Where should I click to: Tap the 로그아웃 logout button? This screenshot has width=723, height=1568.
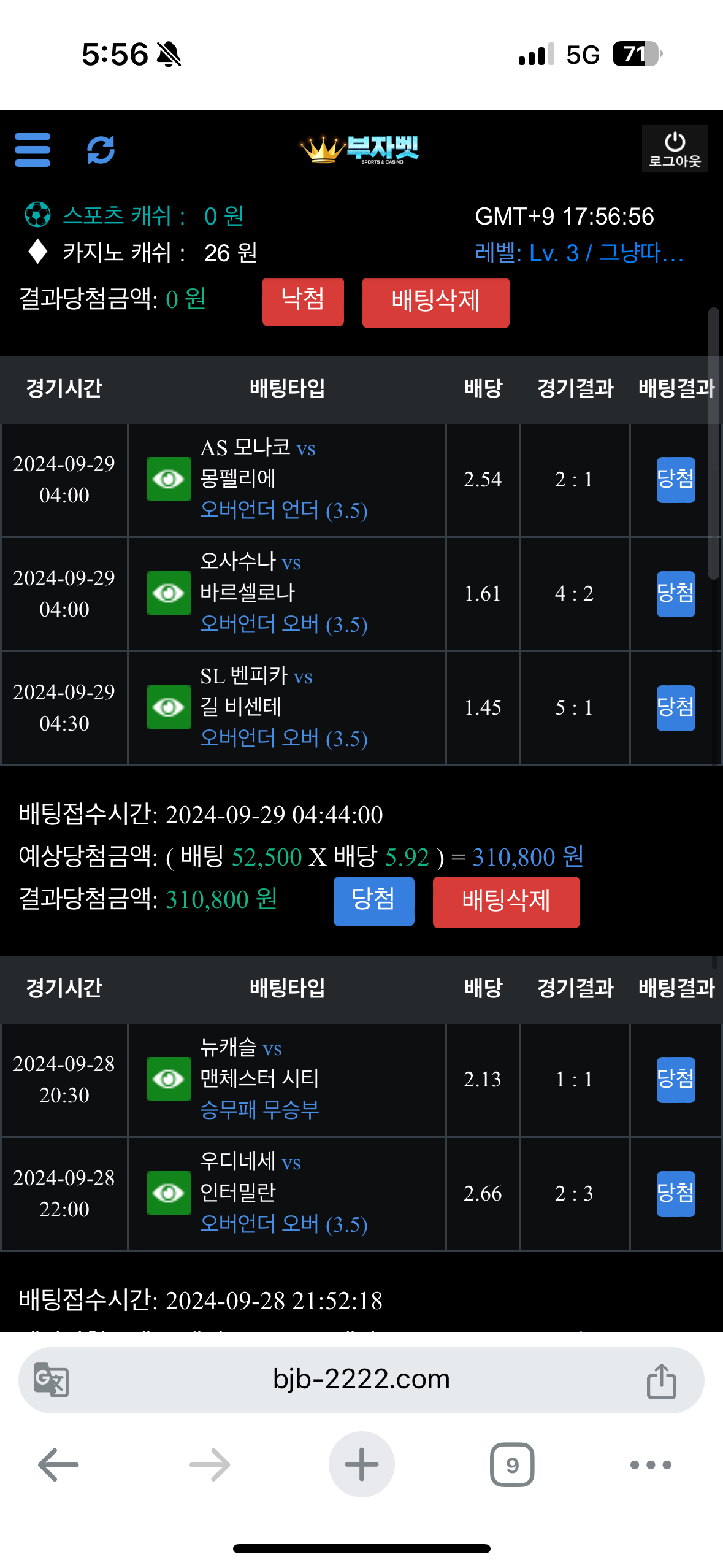(675, 149)
